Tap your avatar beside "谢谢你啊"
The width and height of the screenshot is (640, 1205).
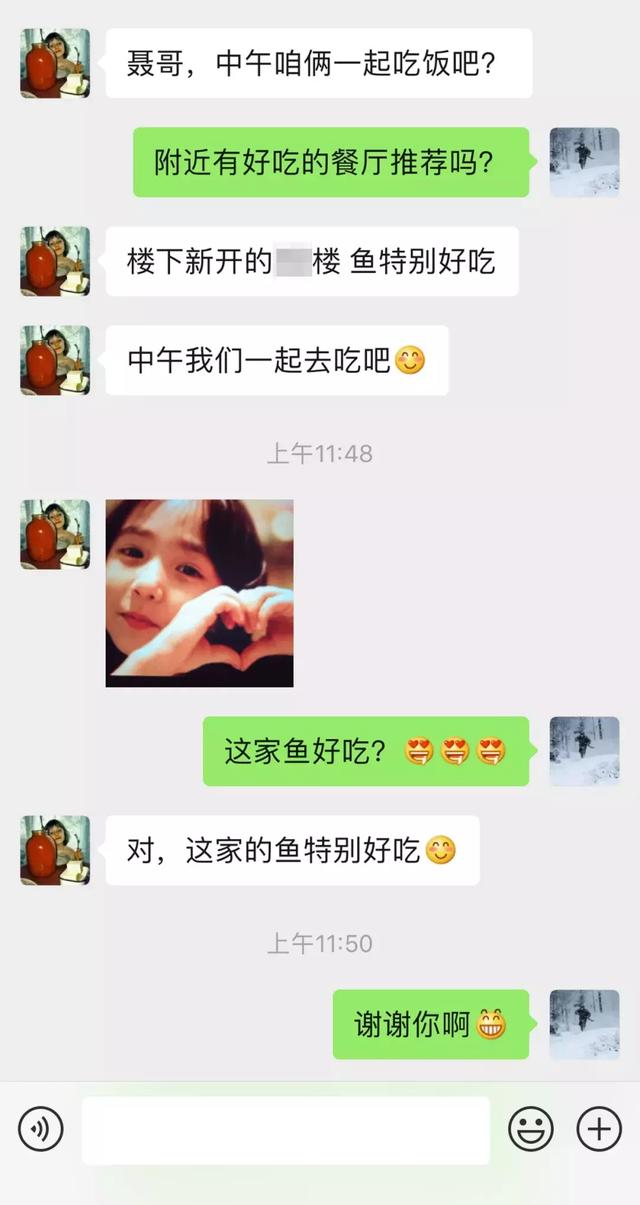[x=584, y=1024]
